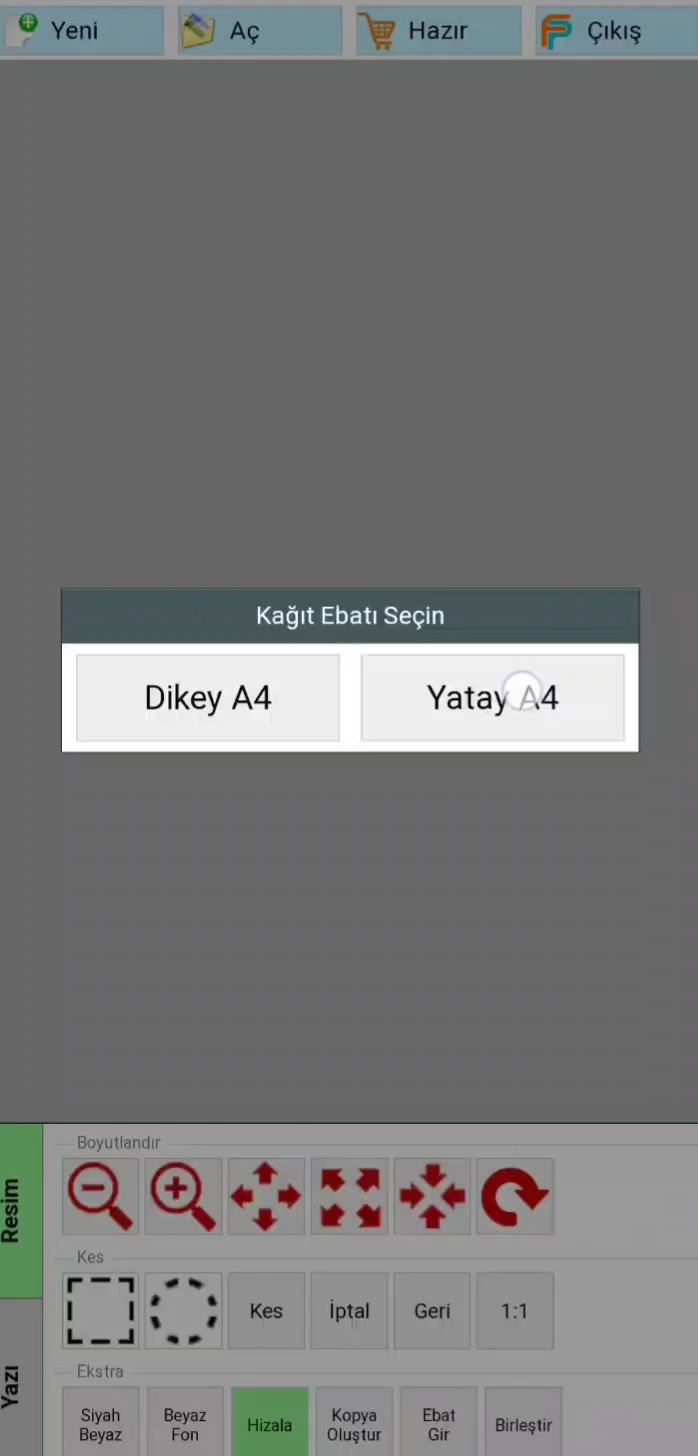Screen dimensions: 698x1456
Task: Tap the İptal button
Action: coord(349,1310)
